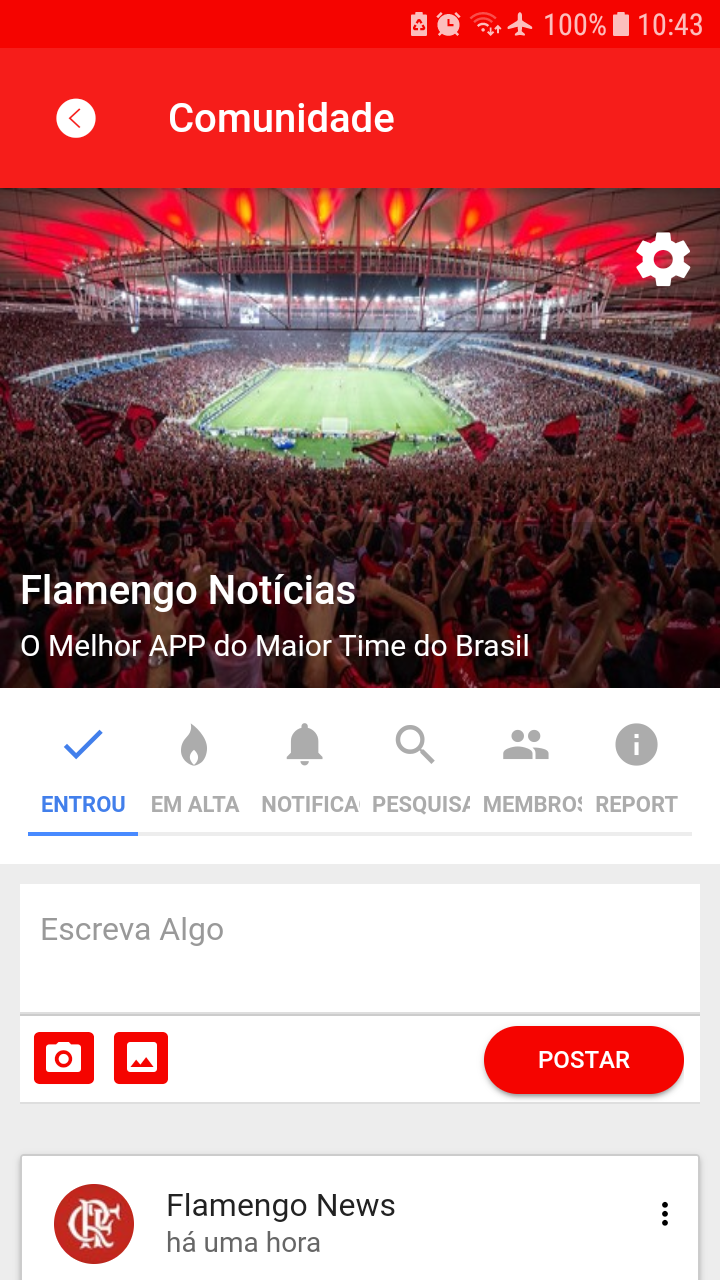Select the Entrou tab

click(83, 772)
